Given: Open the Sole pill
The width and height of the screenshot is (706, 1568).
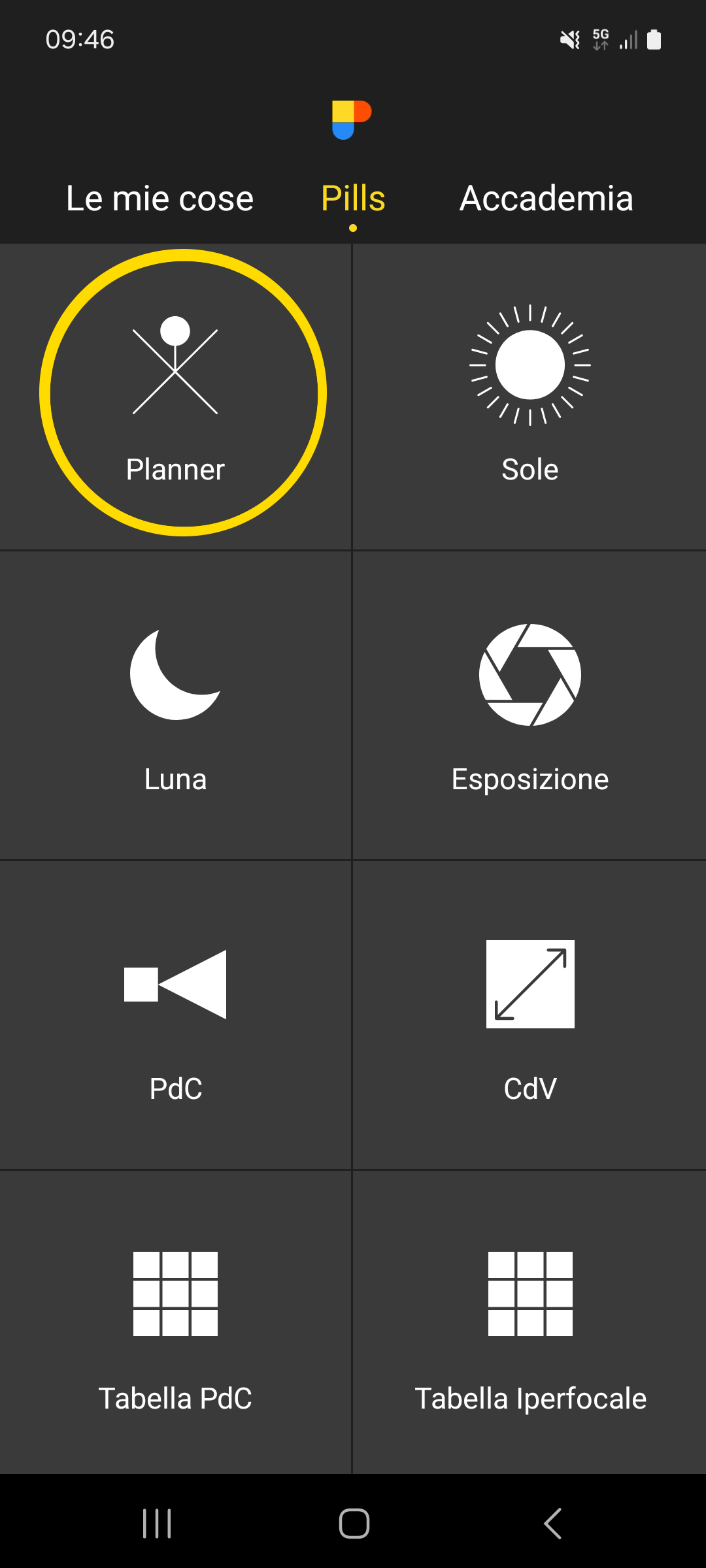Looking at the screenshot, I should (529, 397).
